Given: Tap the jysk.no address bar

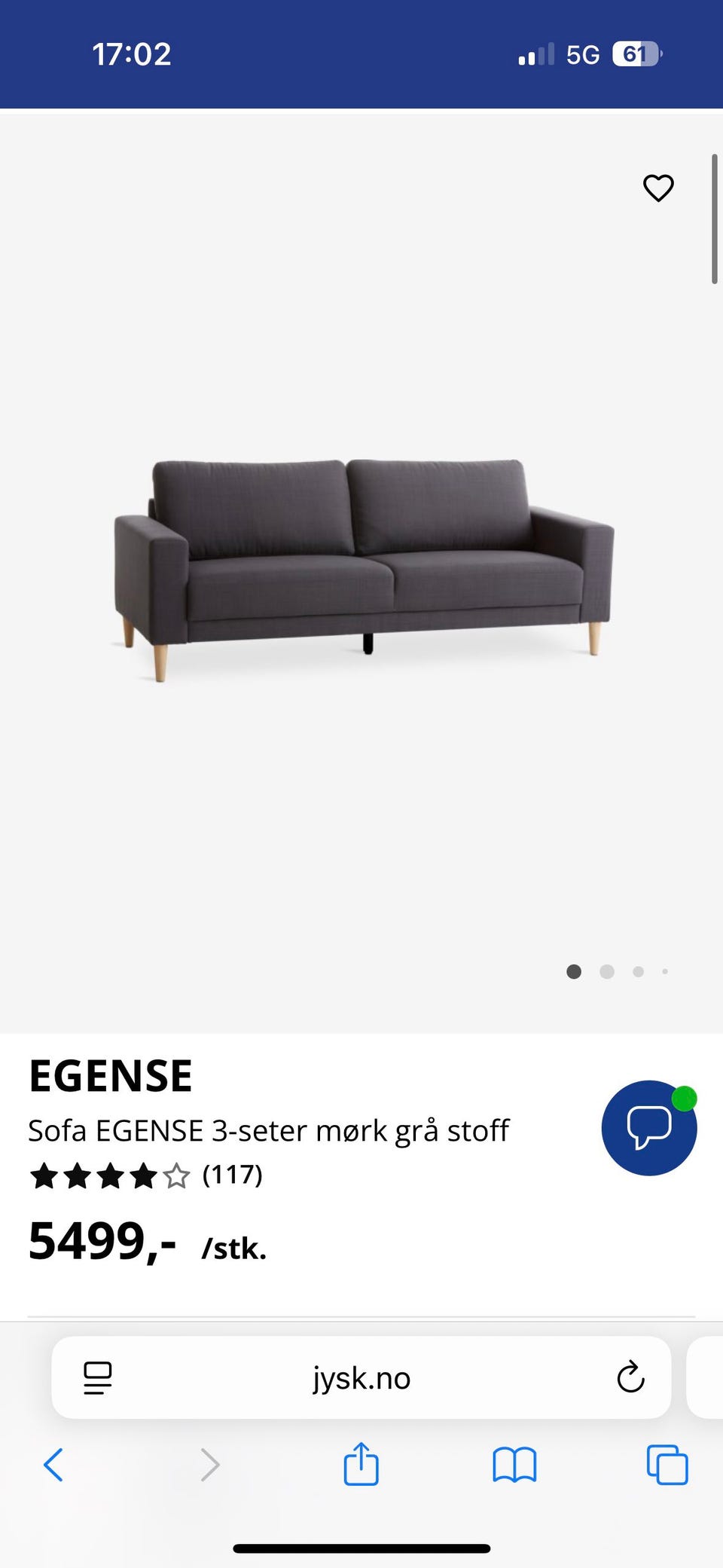Looking at the screenshot, I should (x=361, y=1378).
